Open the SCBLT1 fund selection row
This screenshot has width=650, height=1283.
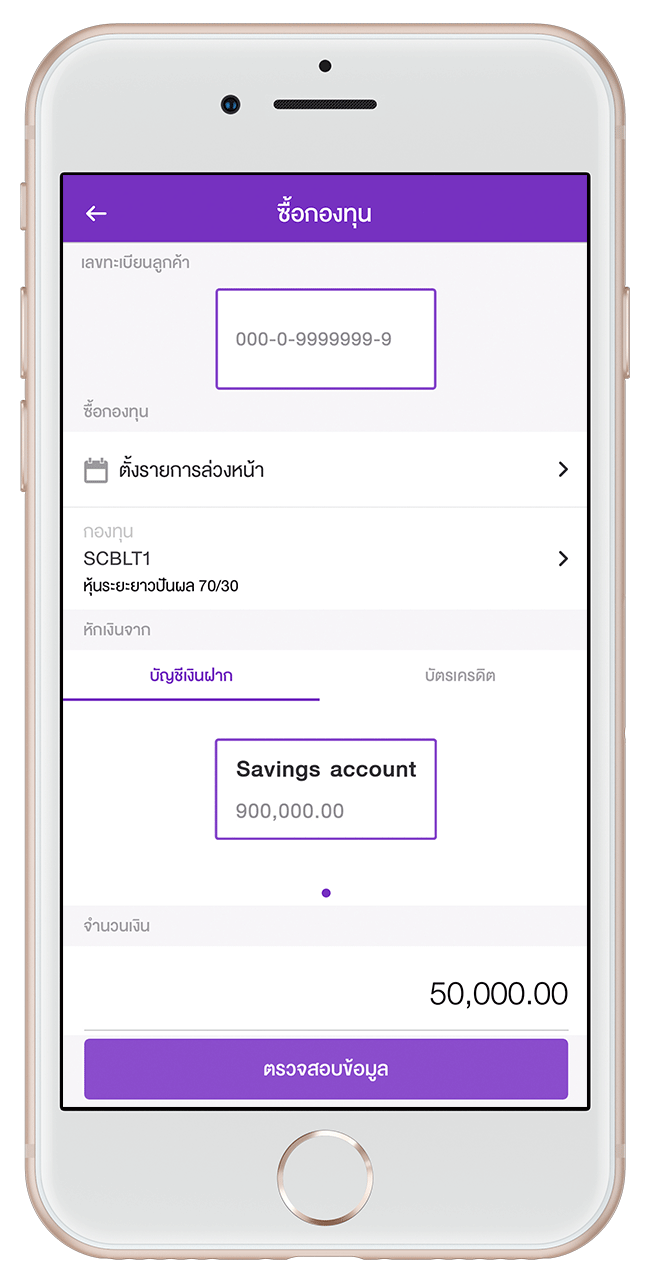coord(325,559)
